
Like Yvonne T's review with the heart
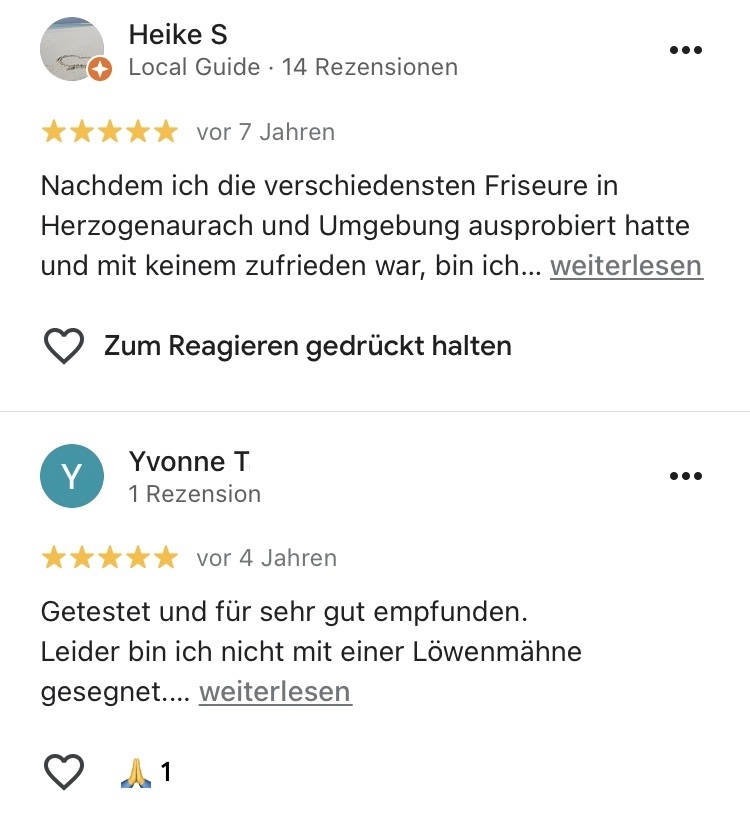tap(64, 772)
